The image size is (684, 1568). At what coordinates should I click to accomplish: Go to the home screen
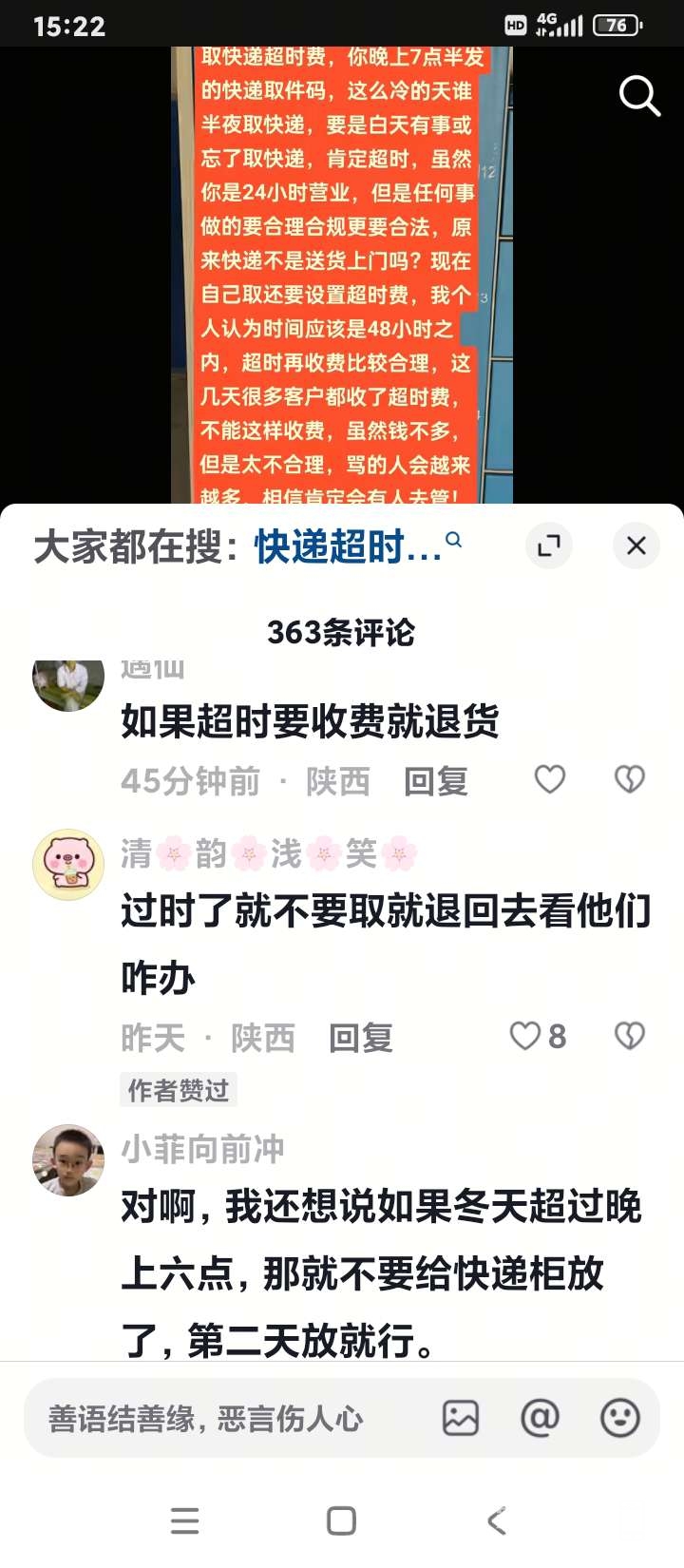pyautogui.click(x=341, y=1520)
